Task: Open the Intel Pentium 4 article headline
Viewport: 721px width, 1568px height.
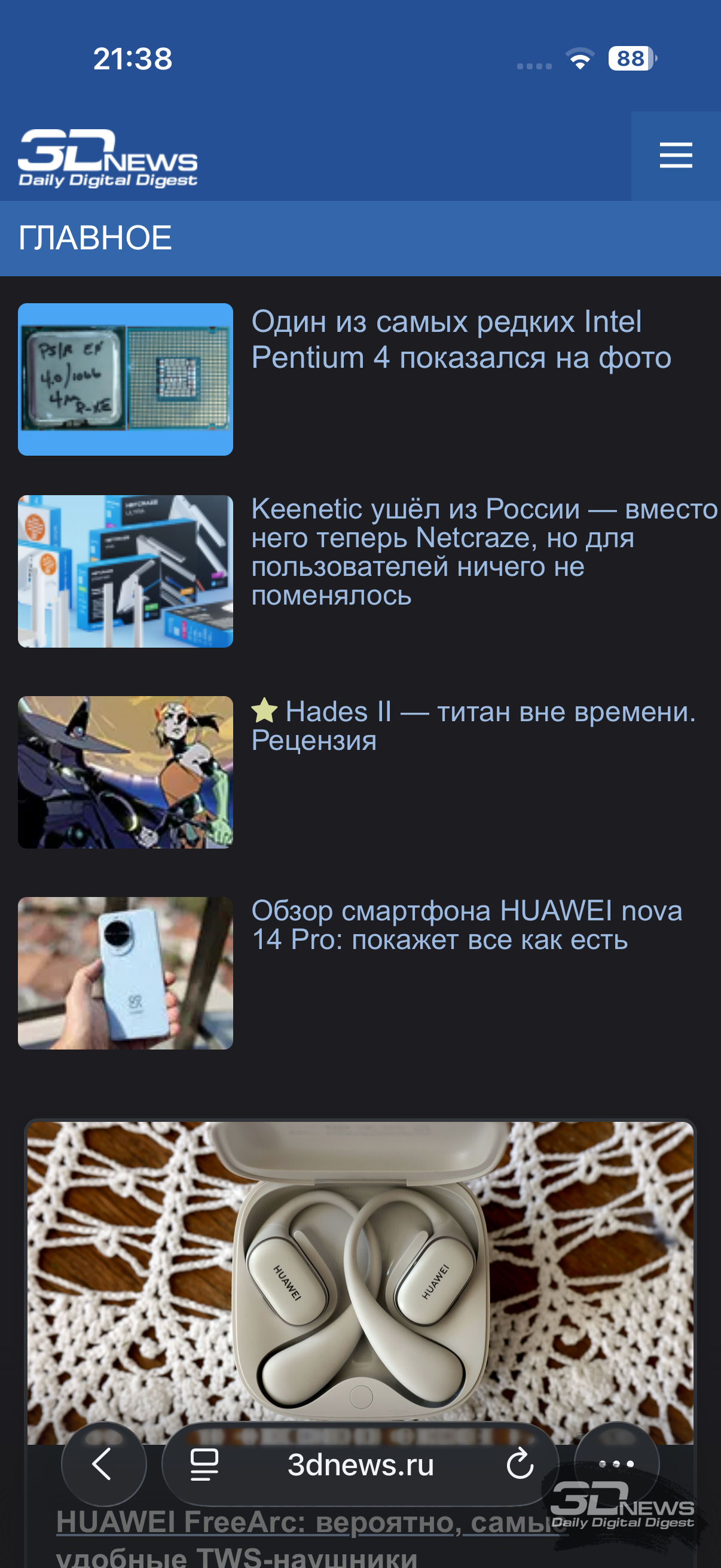Action: coord(460,340)
